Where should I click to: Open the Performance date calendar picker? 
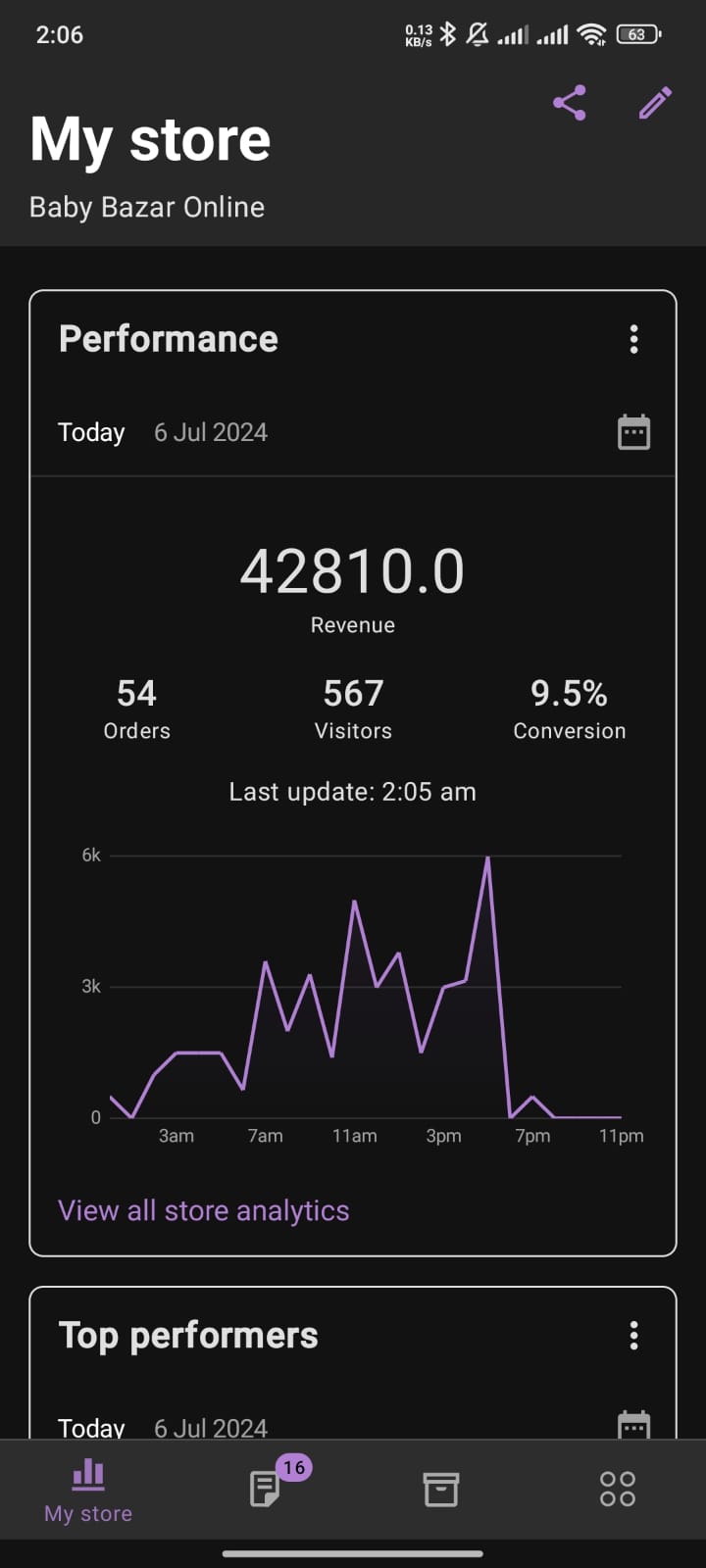click(633, 432)
